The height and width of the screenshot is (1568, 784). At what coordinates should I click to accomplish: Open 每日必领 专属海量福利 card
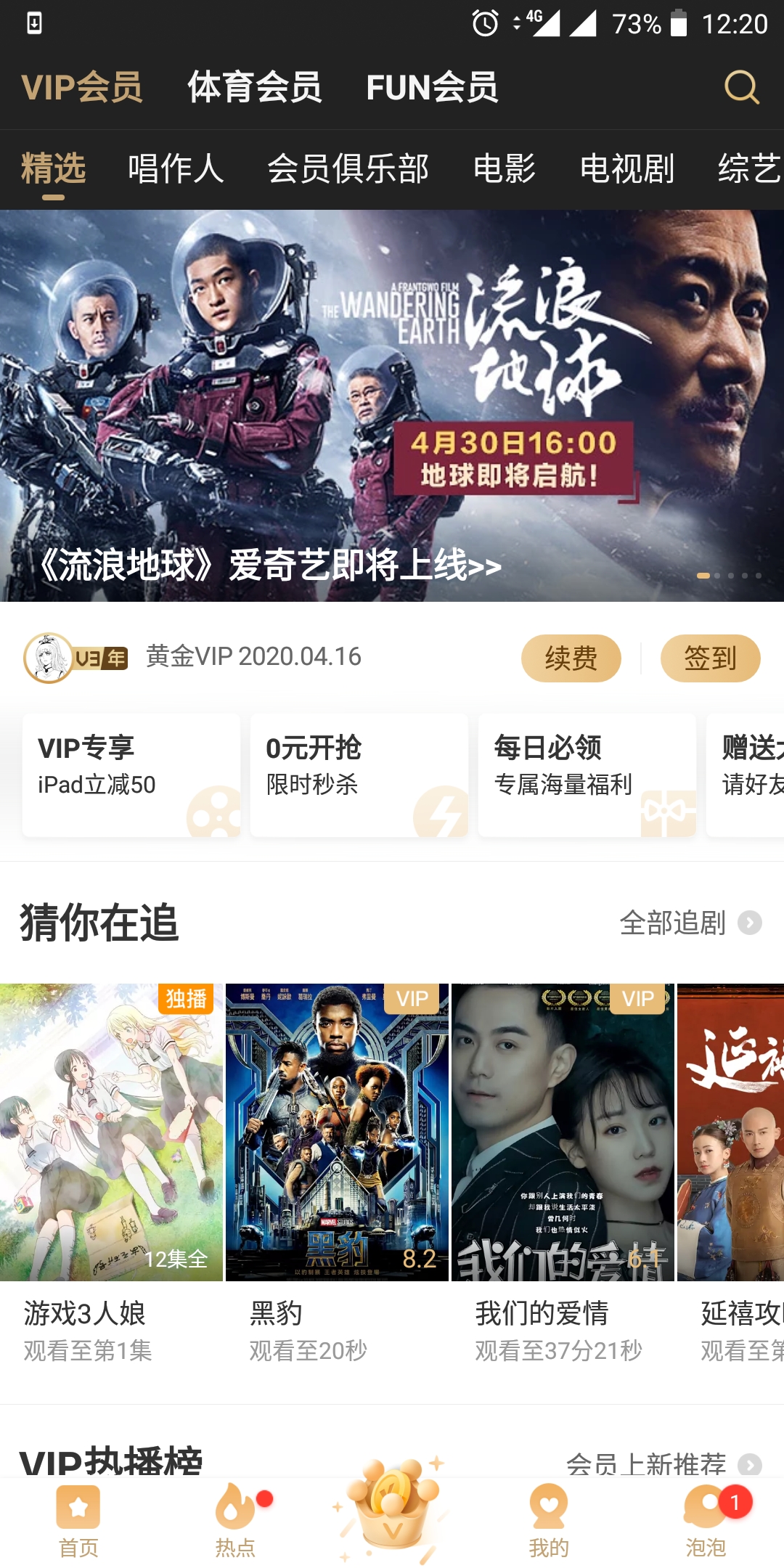coord(587,775)
